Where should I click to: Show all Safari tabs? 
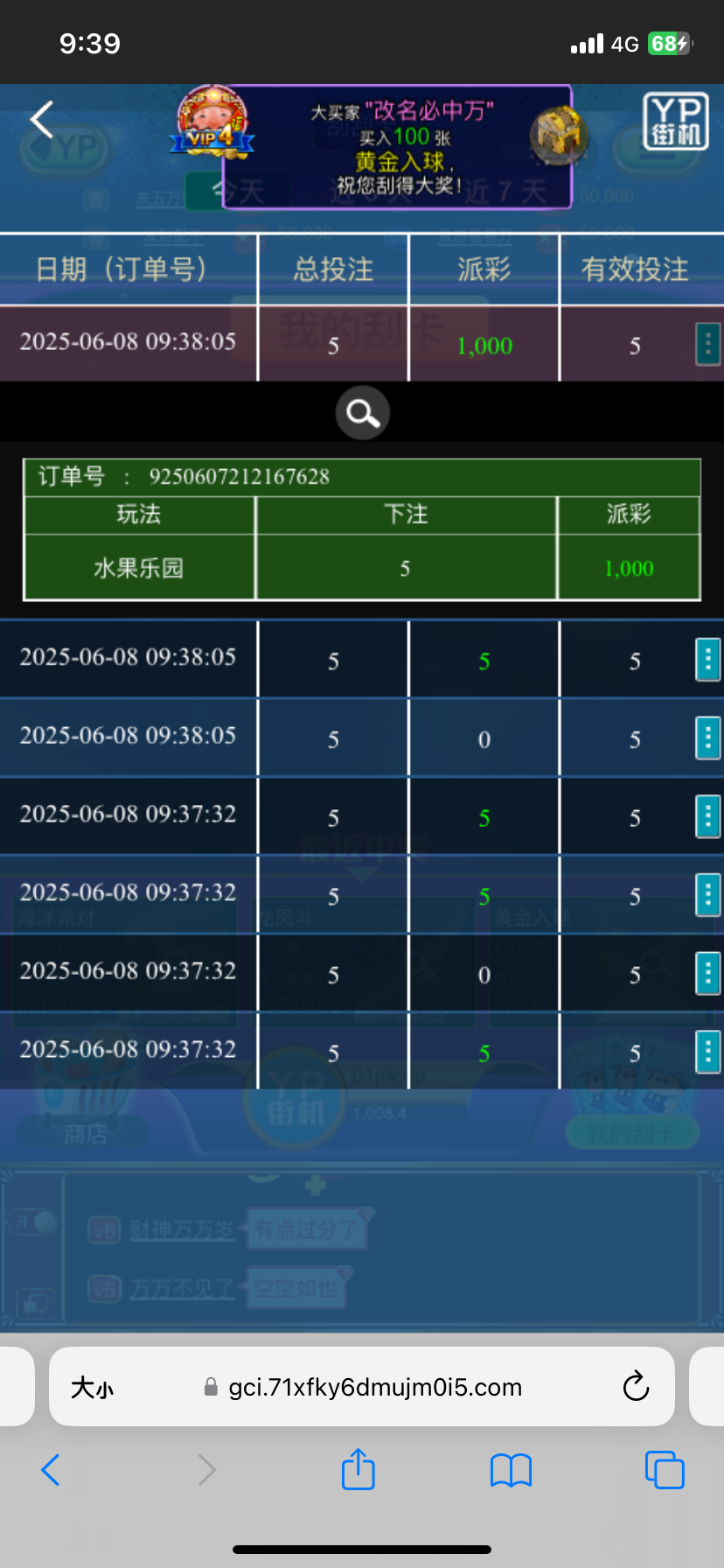click(x=664, y=1469)
